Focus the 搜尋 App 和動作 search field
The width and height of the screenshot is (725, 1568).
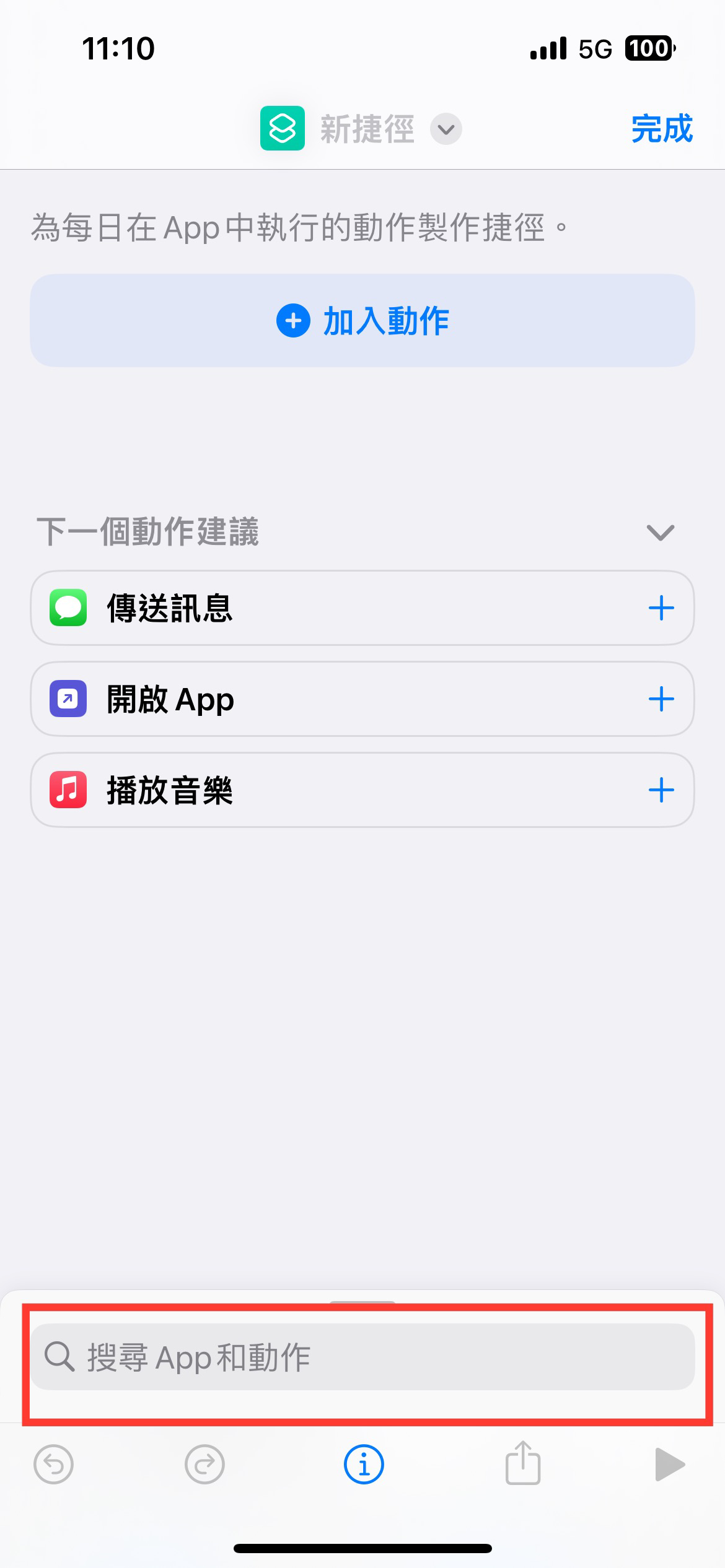(362, 1357)
